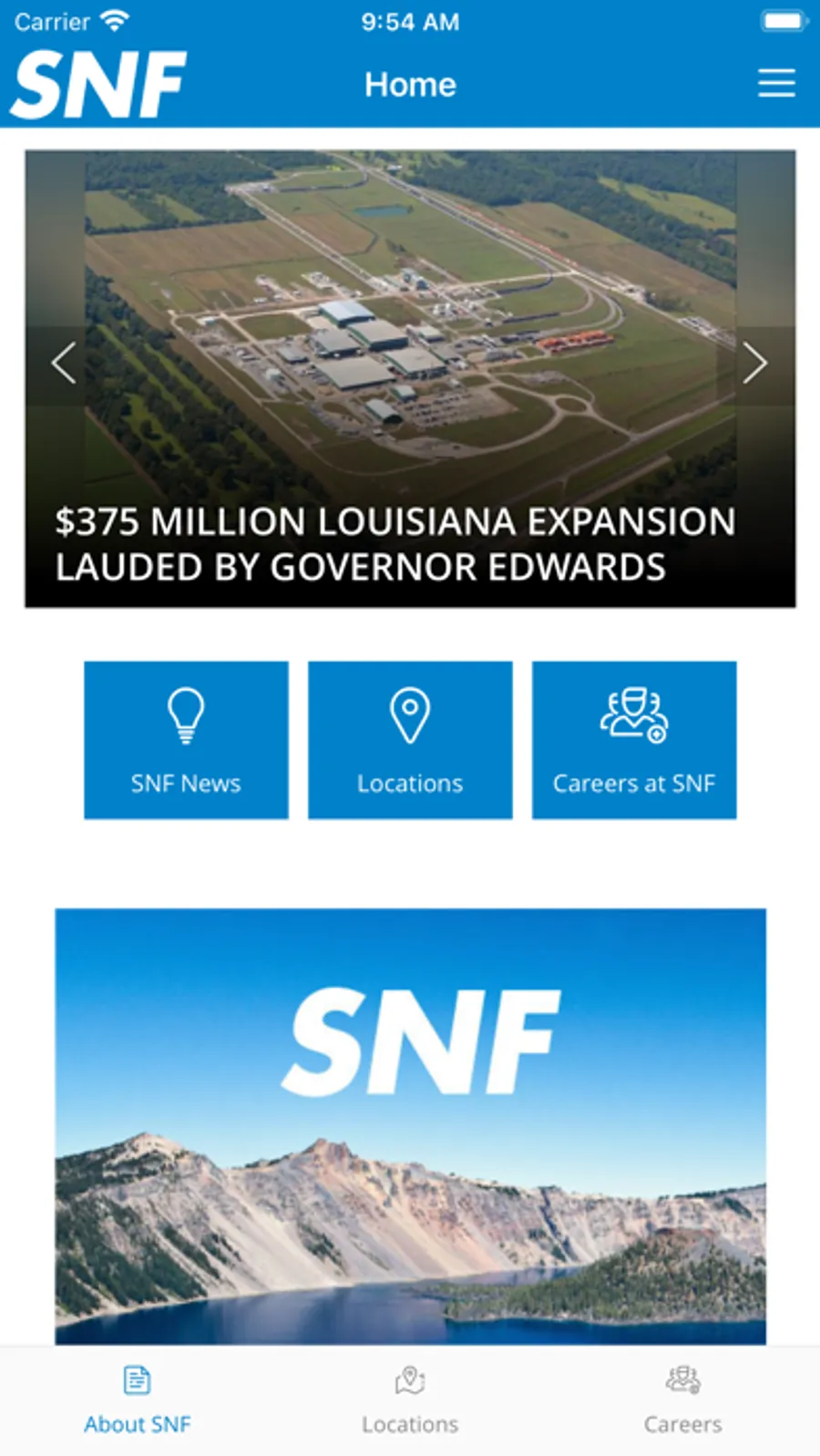This screenshot has height=1456, width=820.
Task: Show the previous carousel slide
Action: [x=63, y=364]
